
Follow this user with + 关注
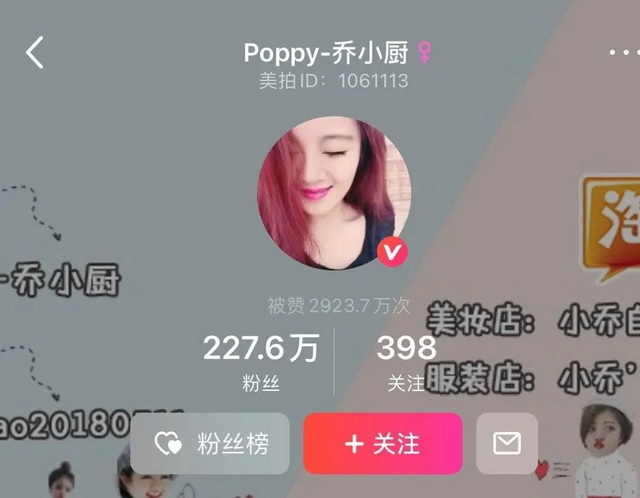click(x=383, y=444)
